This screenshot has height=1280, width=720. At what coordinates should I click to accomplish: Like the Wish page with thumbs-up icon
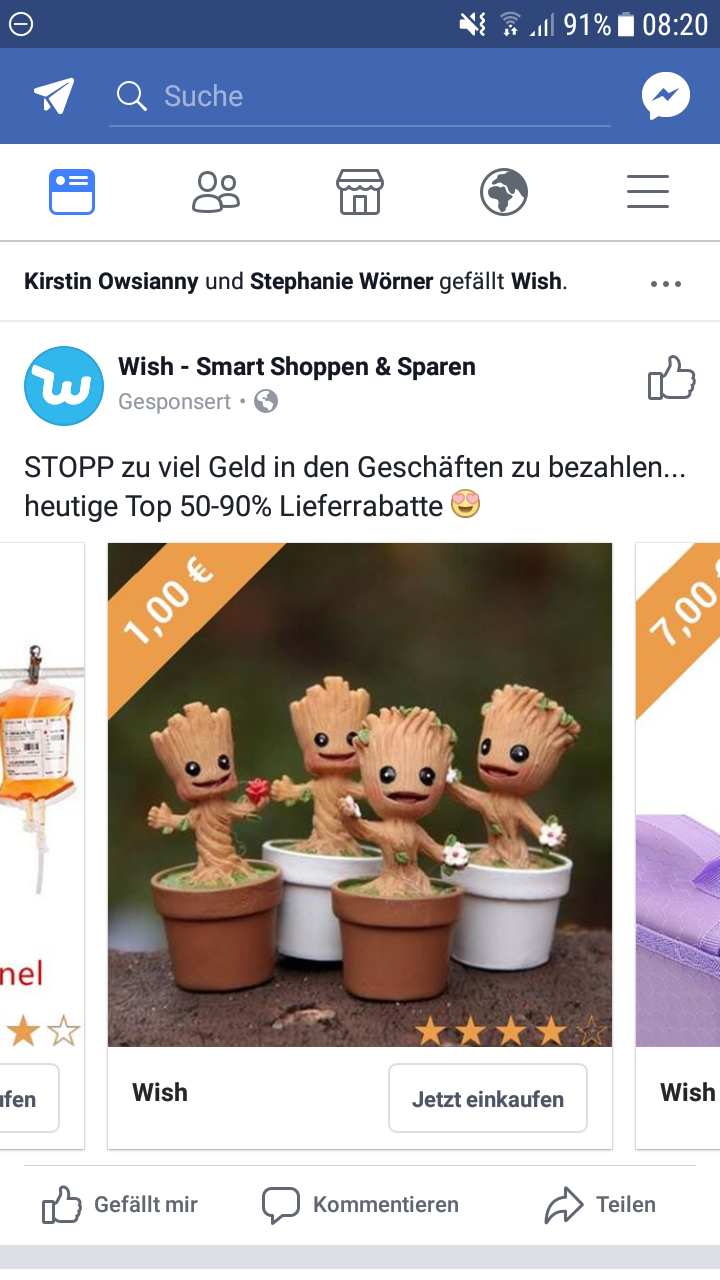coord(671,380)
